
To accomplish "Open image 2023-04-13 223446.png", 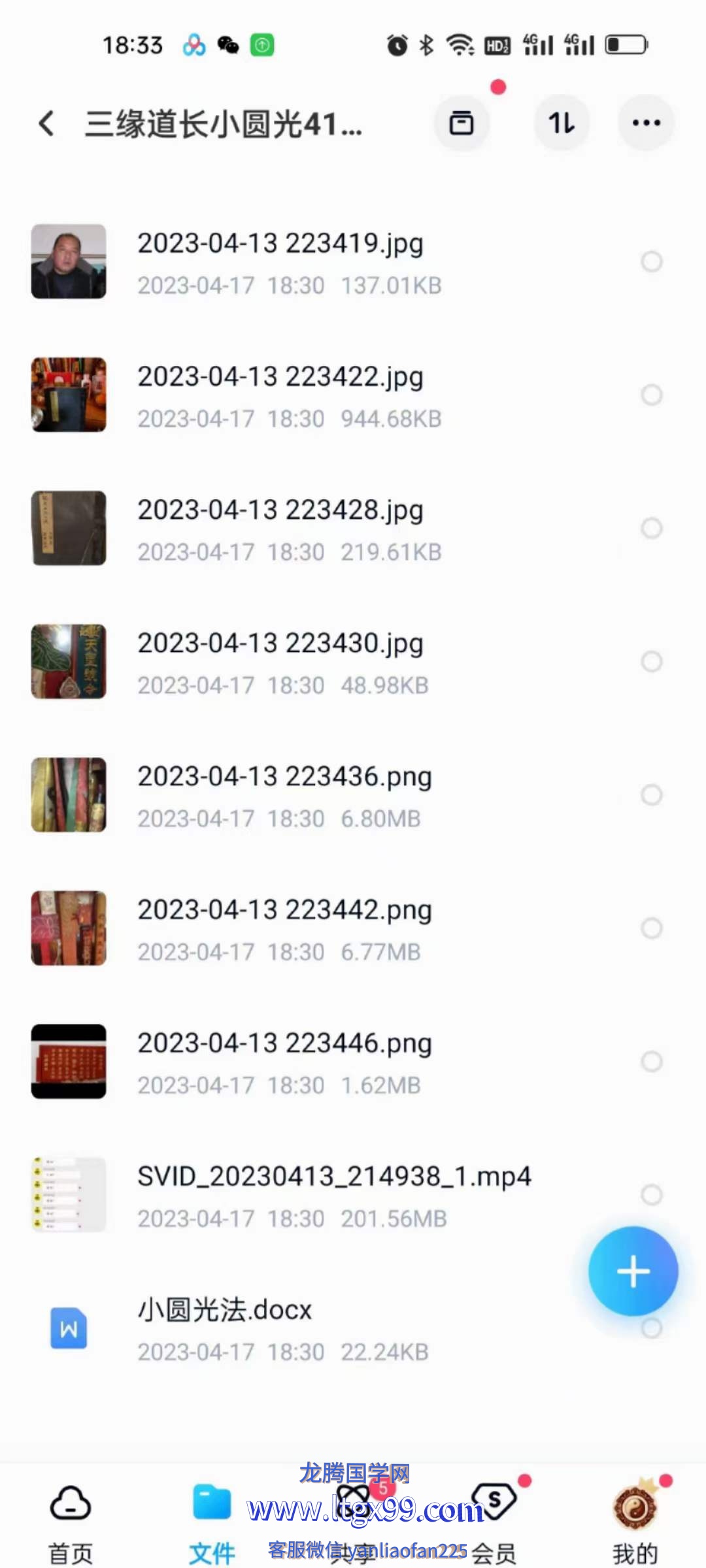I will (284, 1062).
